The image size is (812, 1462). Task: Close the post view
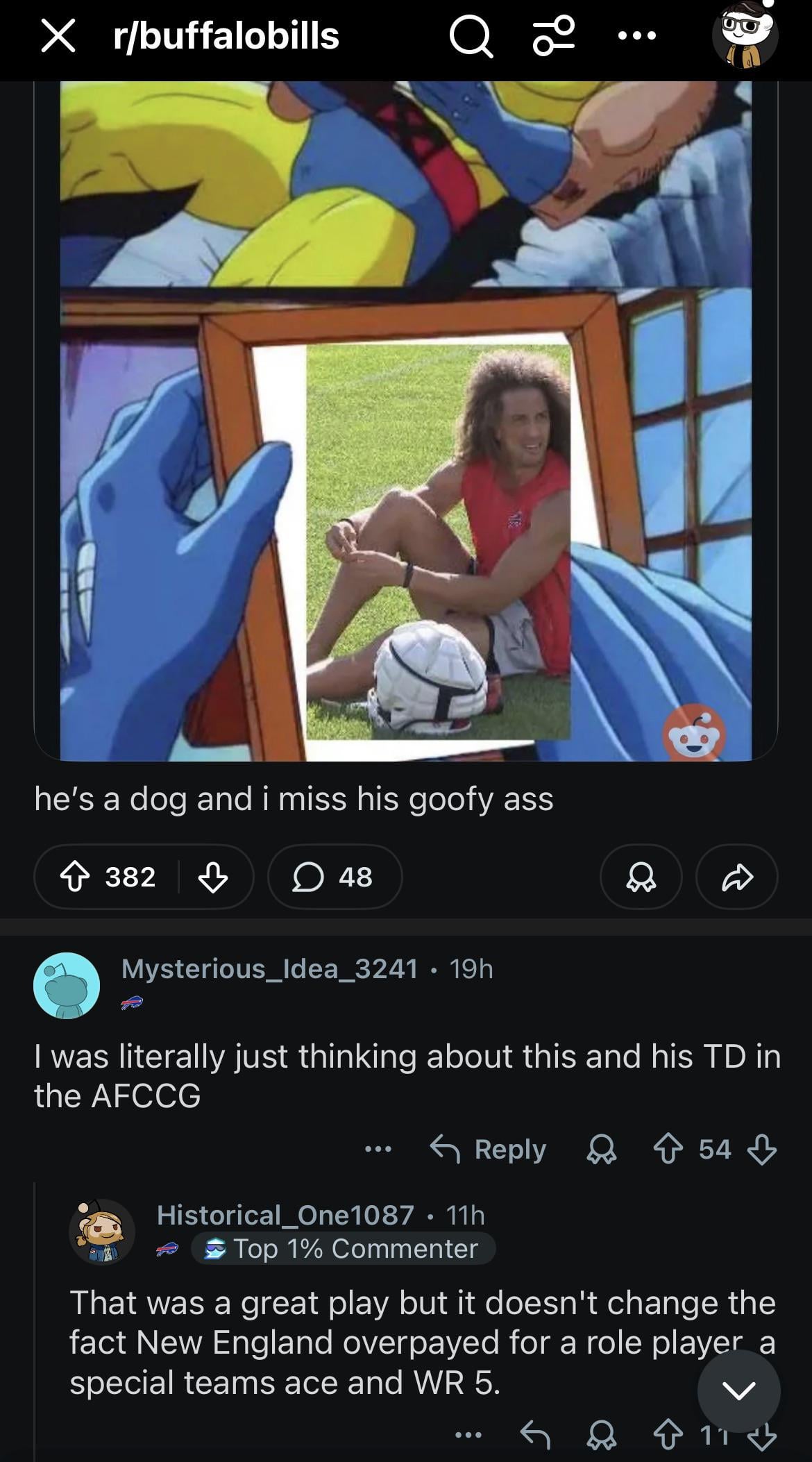click(58, 36)
